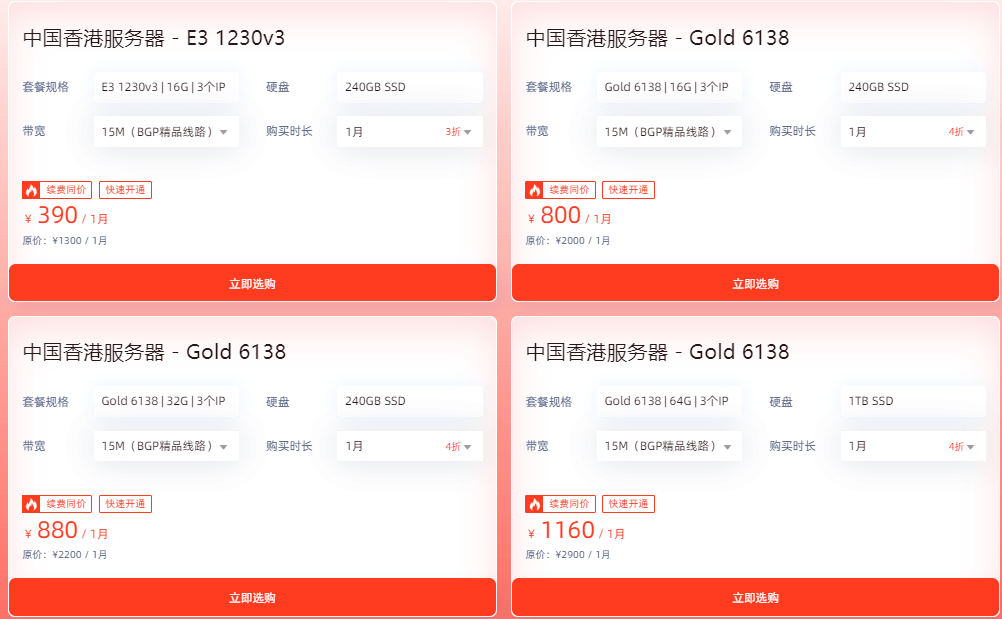This screenshot has height=619, width=1002.
Task: Buy the Gold 6138 64G server
Action: coord(755,597)
